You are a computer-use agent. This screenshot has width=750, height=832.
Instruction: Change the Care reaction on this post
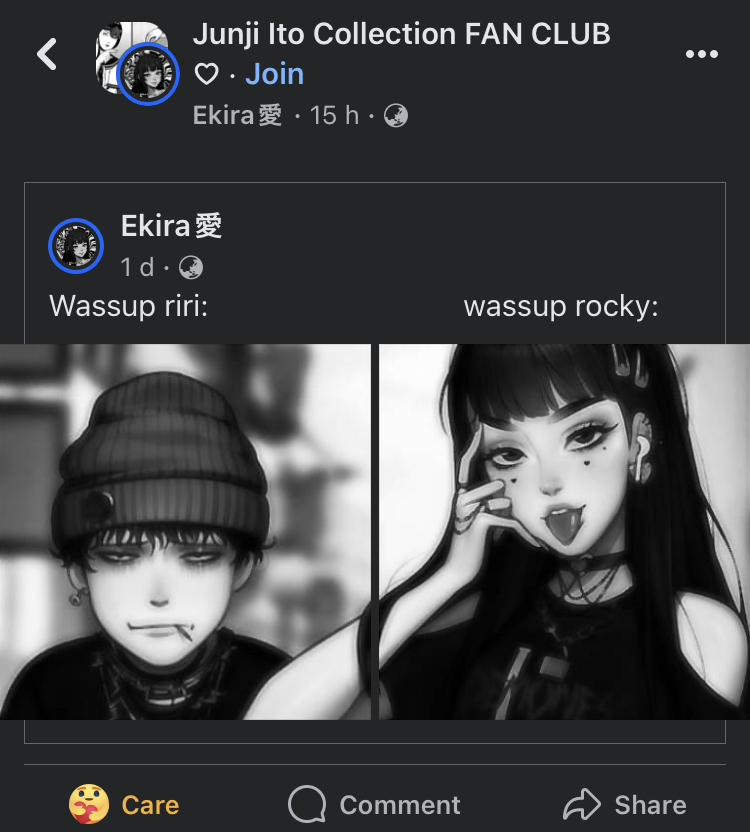click(124, 804)
